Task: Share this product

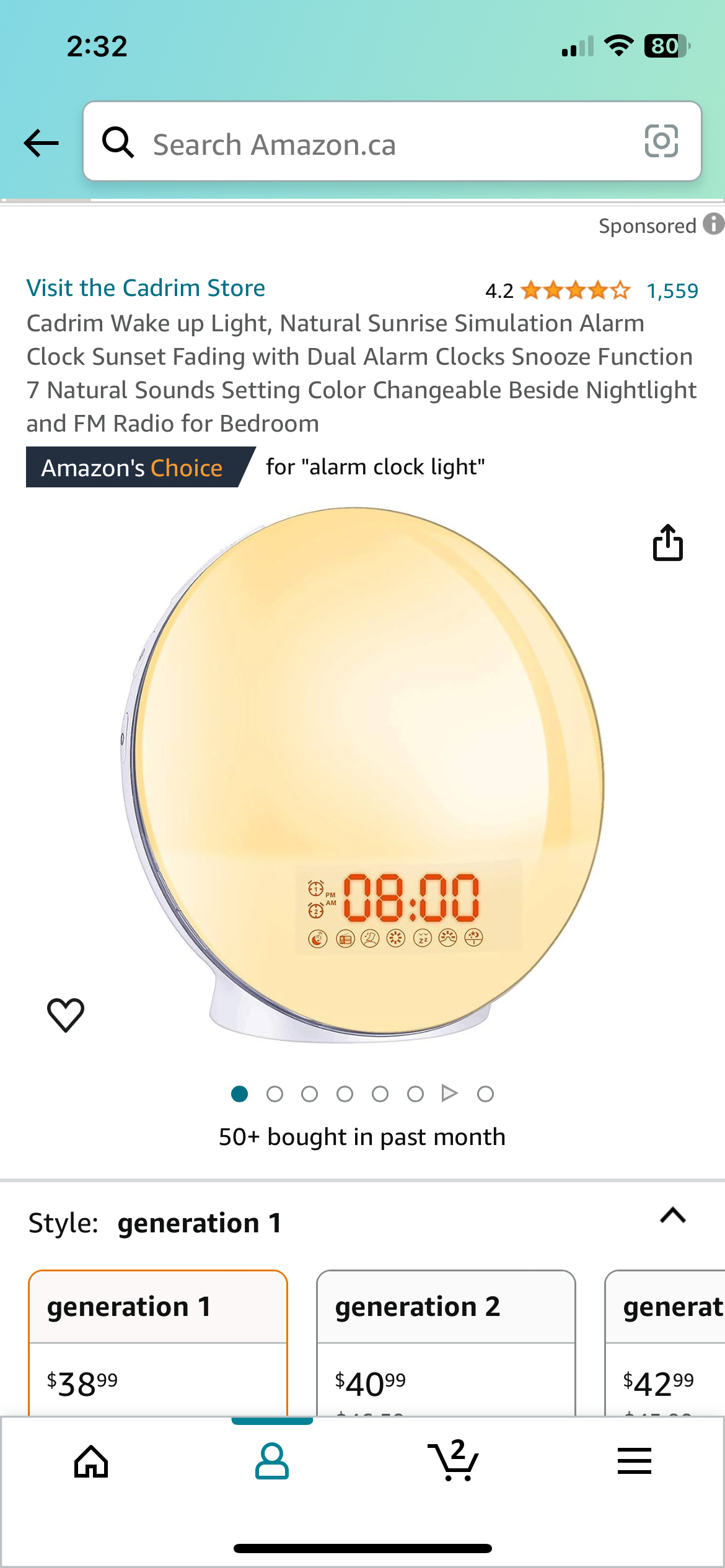Action: pyautogui.click(x=667, y=542)
